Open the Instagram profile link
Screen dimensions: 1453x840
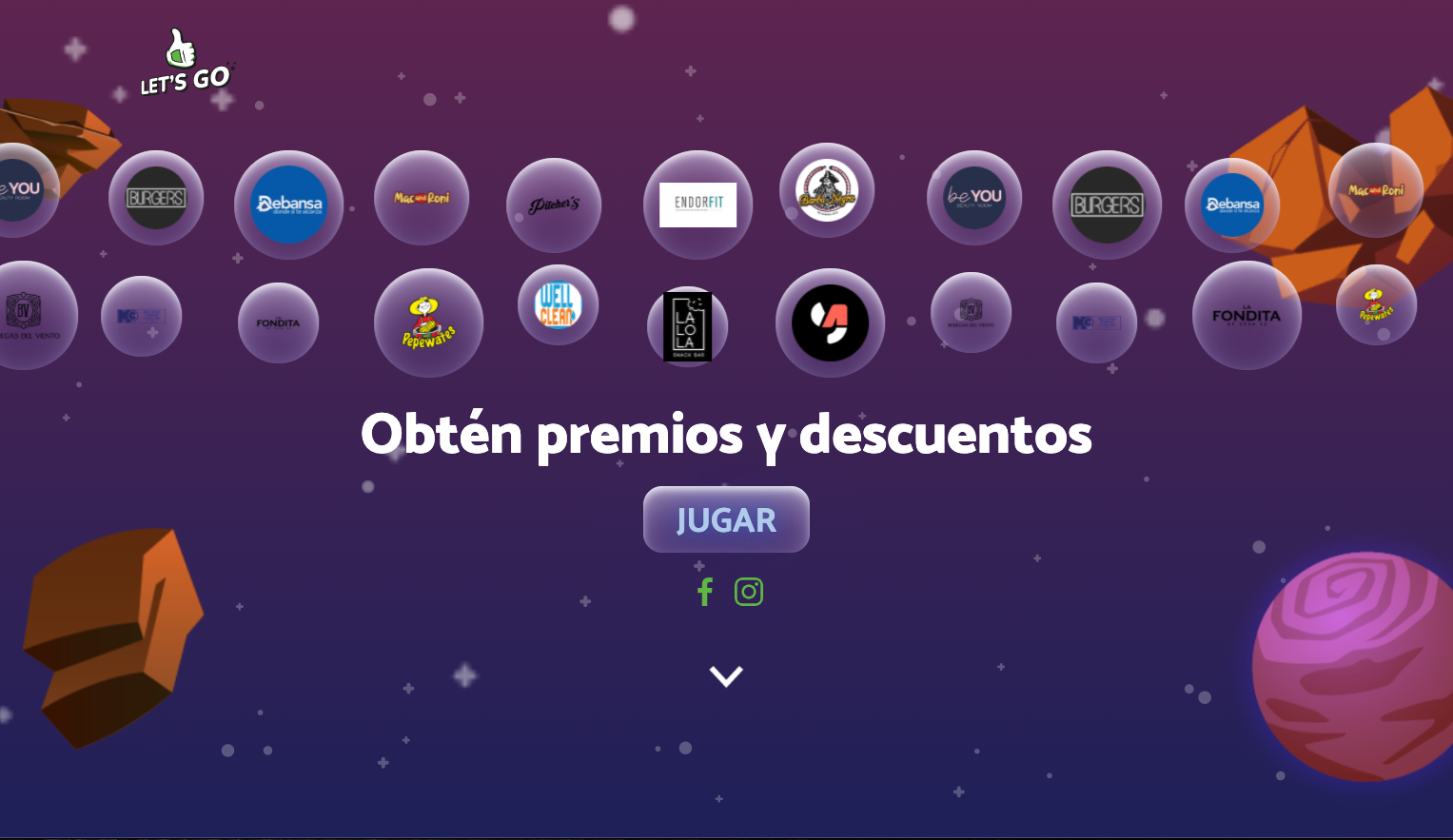click(749, 592)
